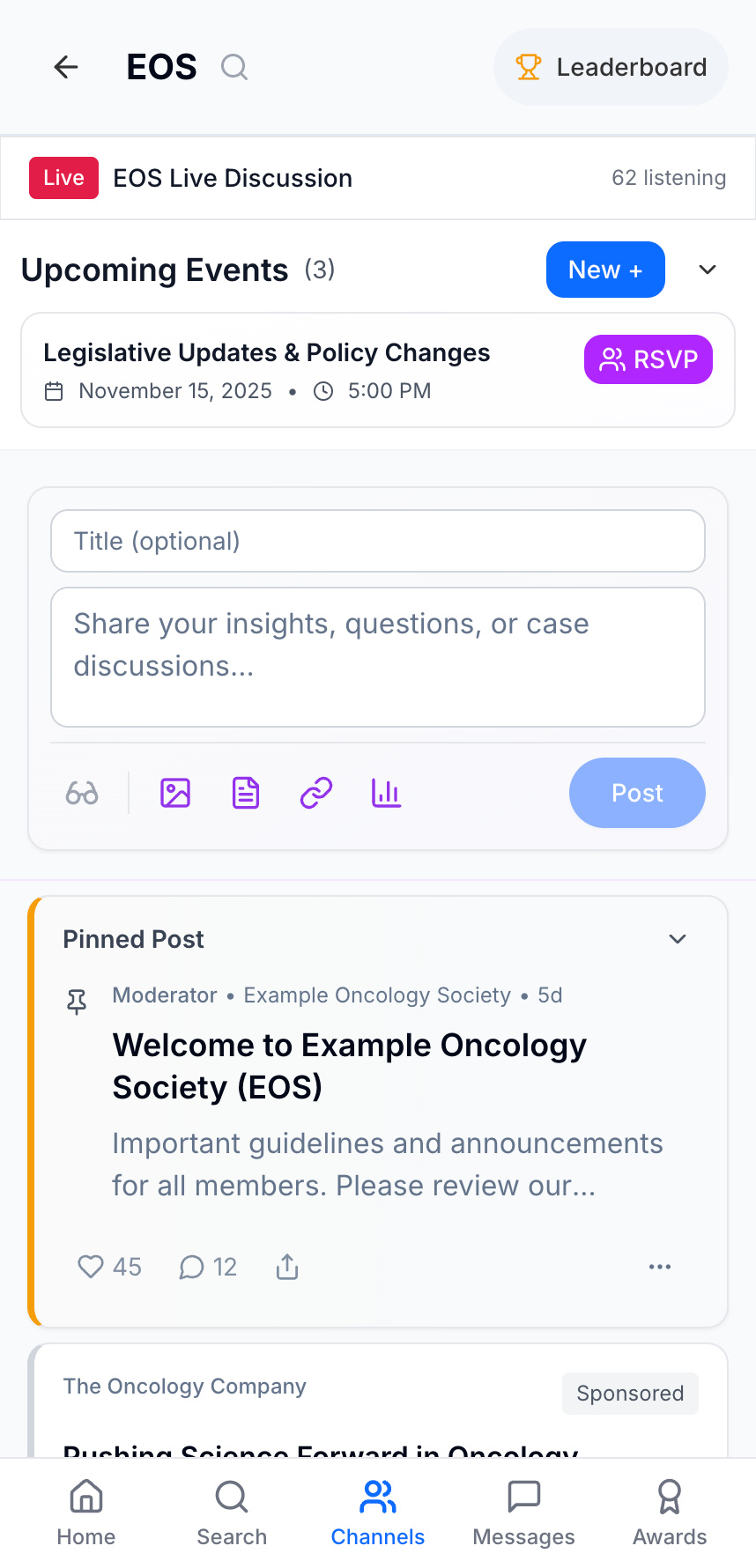This screenshot has width=756, height=1568.
Task: Switch to the Messages tab
Action: pos(523,1510)
